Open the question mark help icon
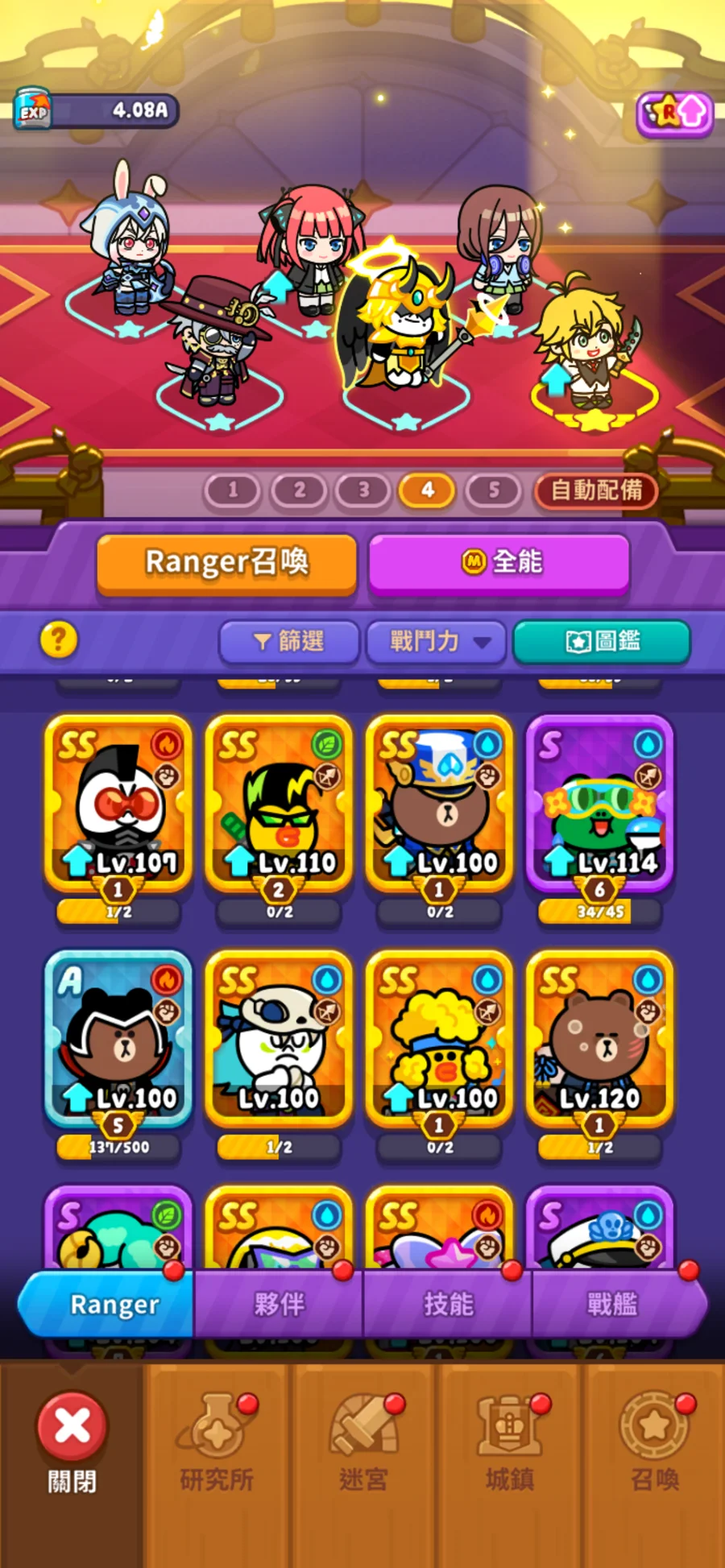The image size is (725, 1568). tap(59, 640)
